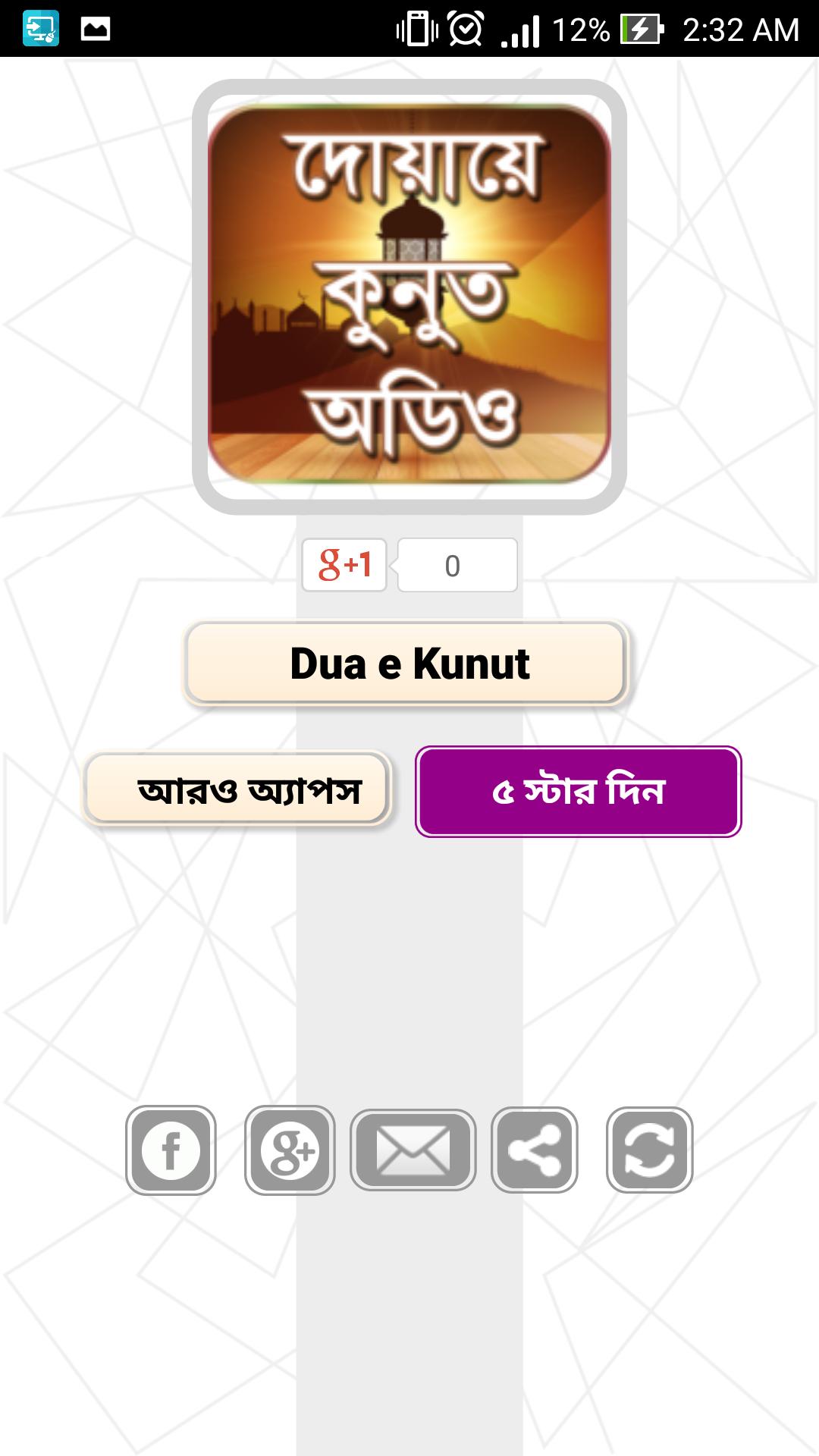Image resolution: width=819 pixels, height=1456 pixels.
Task: Rate the app with ৫ স্টার দিন
Action: point(578,792)
